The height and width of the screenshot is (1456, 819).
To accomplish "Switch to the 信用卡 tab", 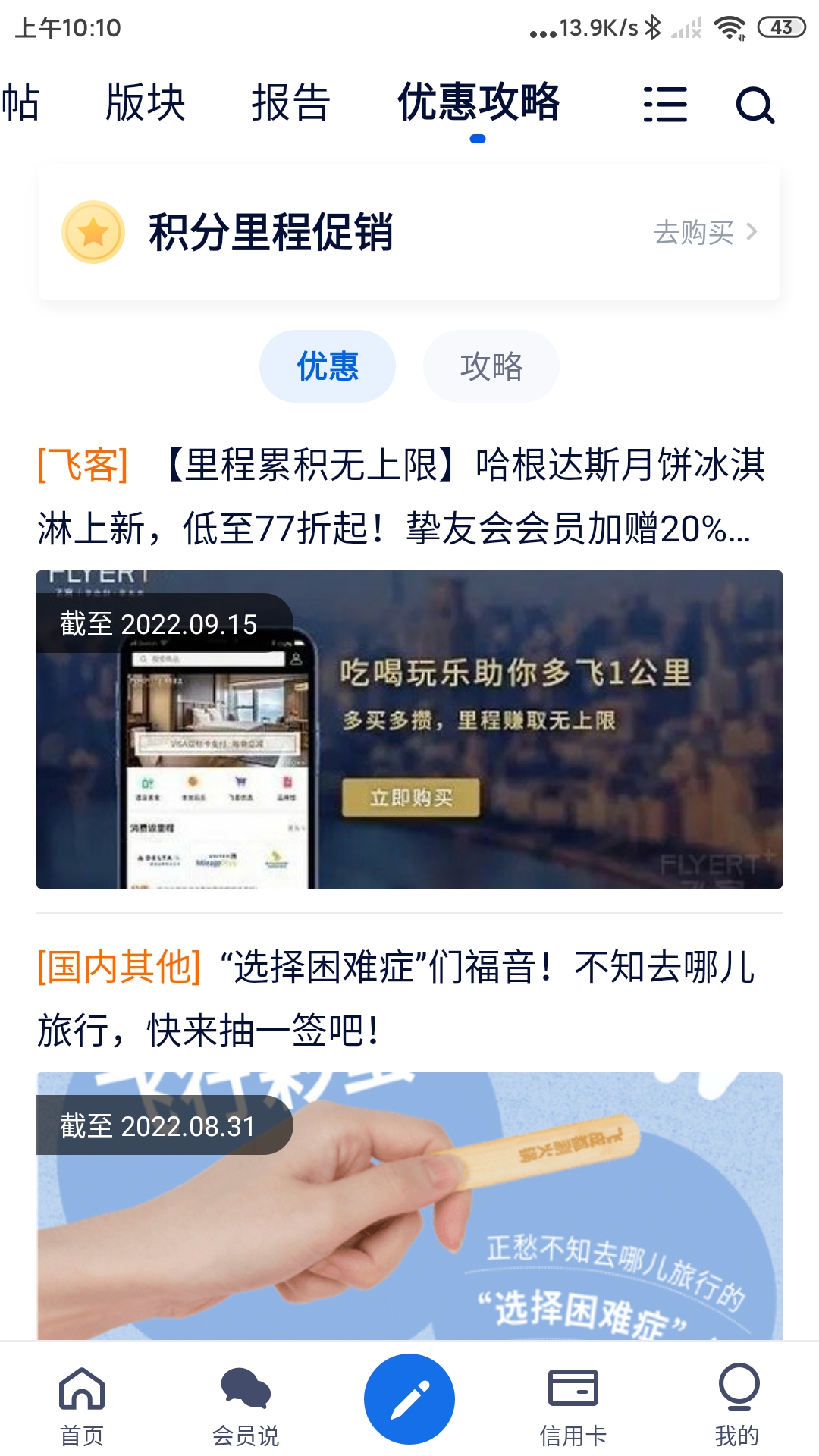I will pyautogui.click(x=573, y=1405).
